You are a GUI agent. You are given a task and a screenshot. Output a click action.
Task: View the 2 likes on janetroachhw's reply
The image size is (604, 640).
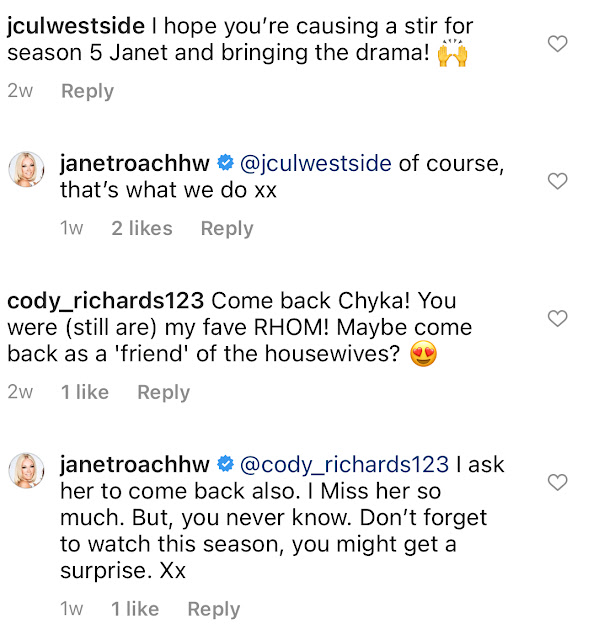pyautogui.click(x=141, y=228)
